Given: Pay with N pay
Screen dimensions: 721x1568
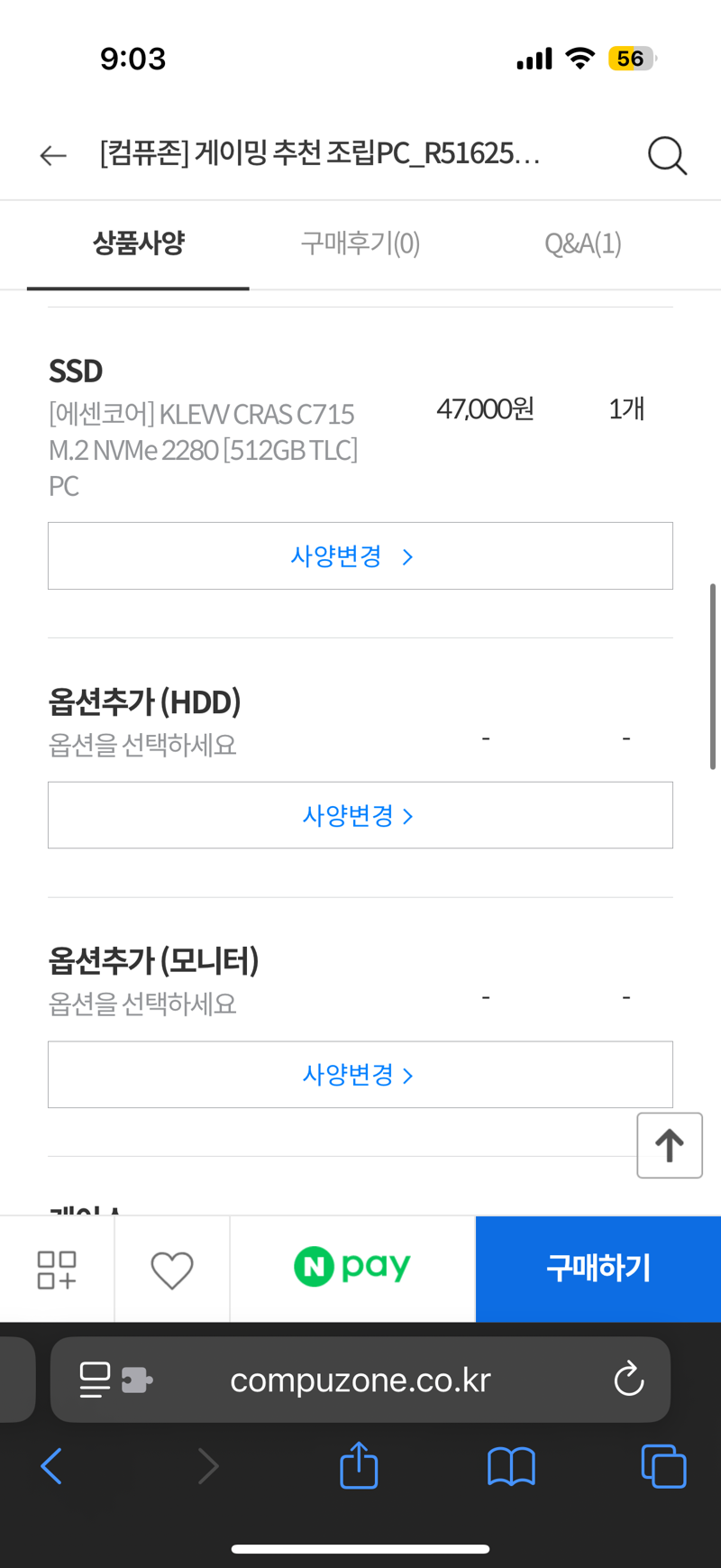Looking at the screenshot, I should 352,1270.
